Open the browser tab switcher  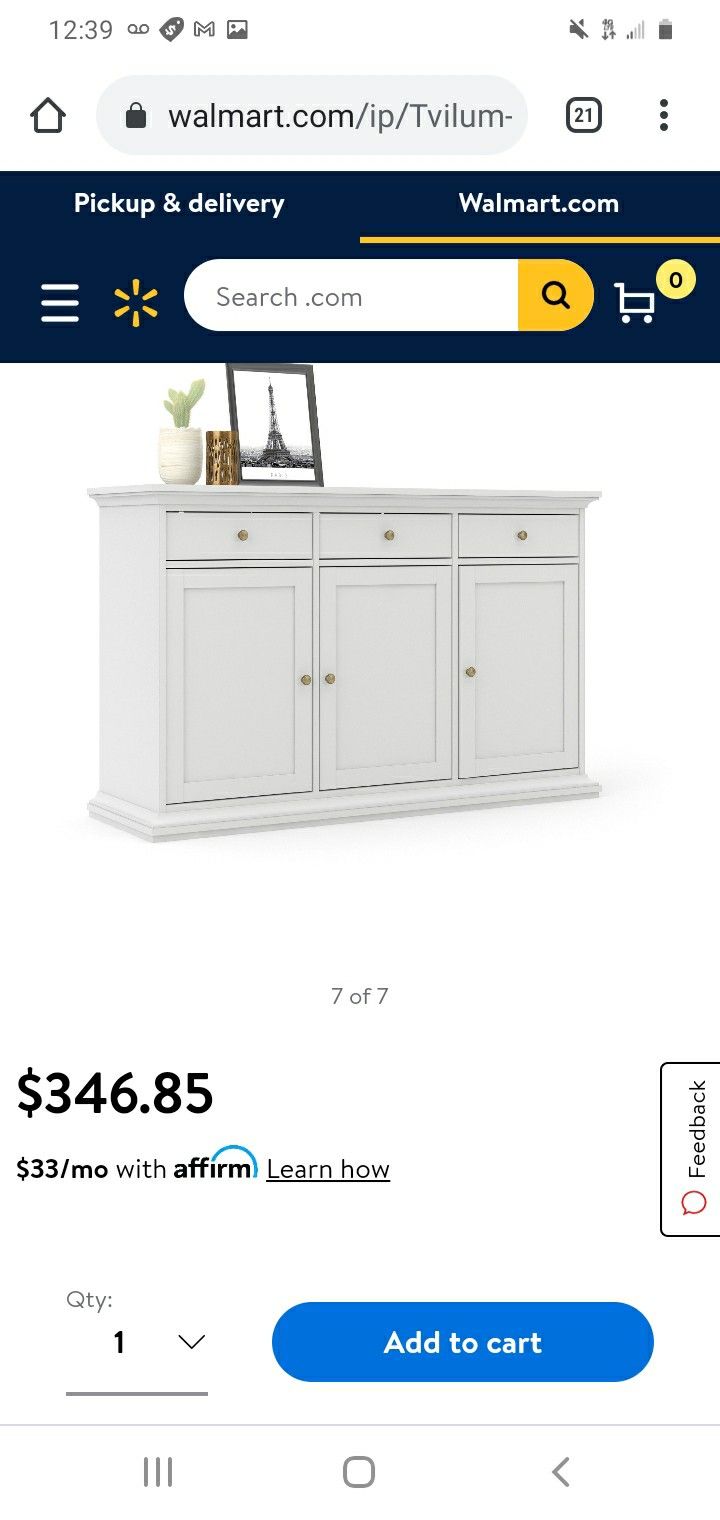[x=583, y=116]
